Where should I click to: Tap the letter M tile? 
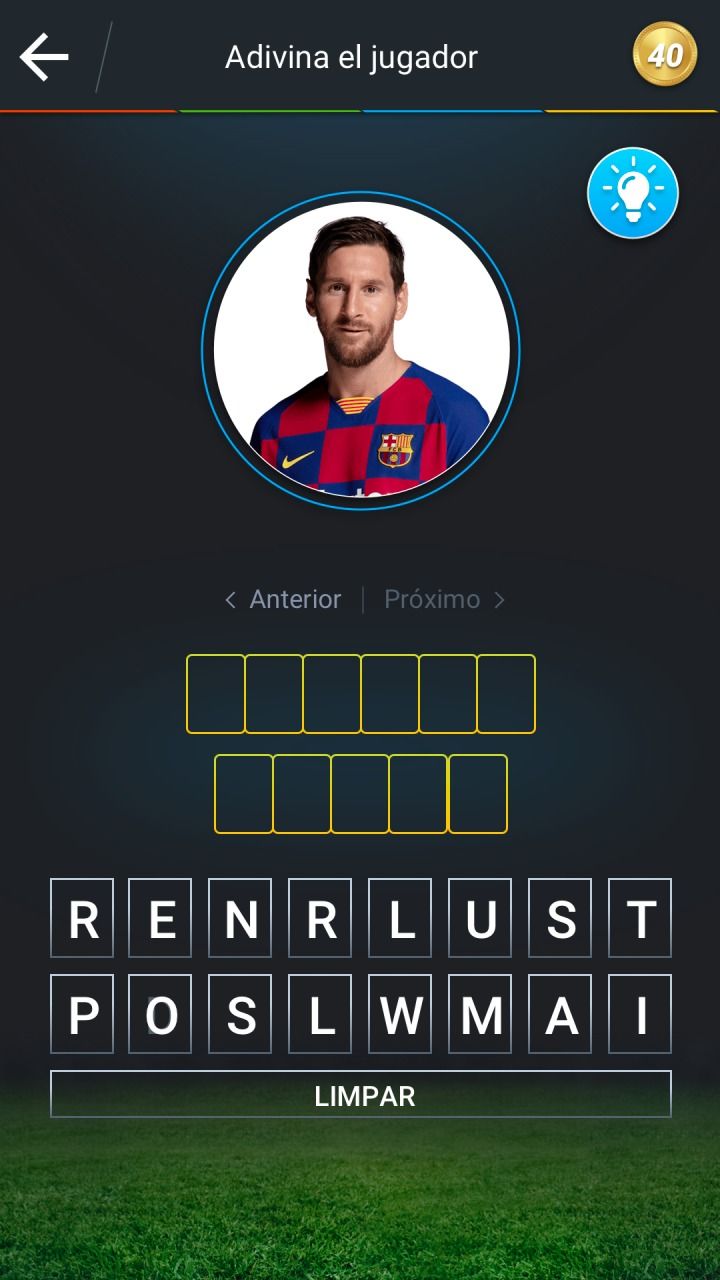click(x=480, y=1013)
